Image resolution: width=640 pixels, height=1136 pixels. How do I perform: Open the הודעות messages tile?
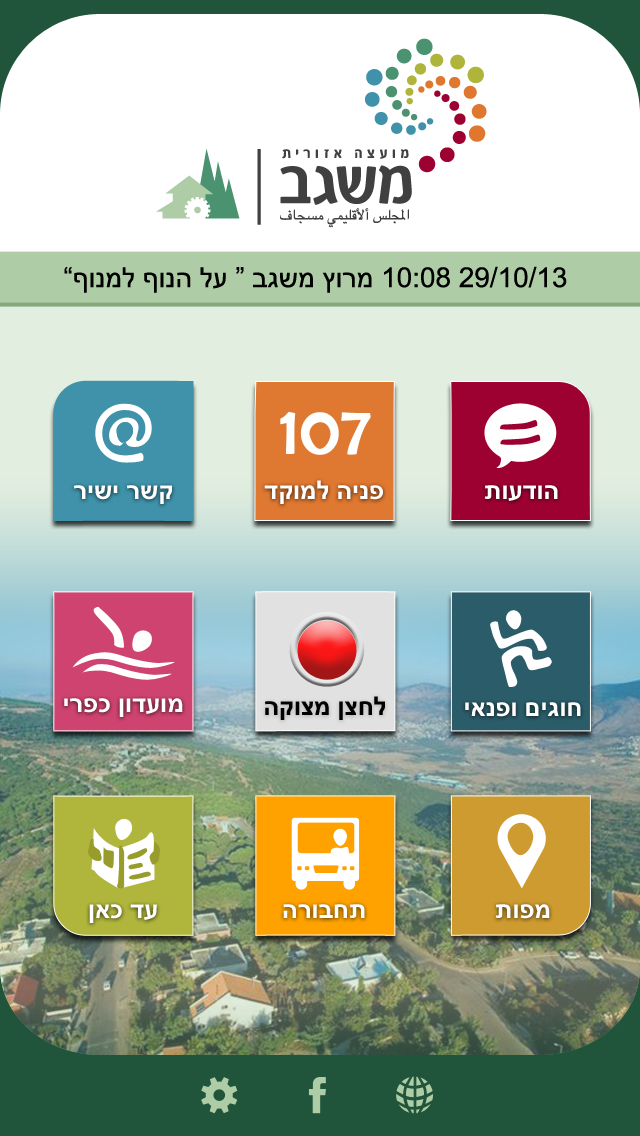pos(520,450)
